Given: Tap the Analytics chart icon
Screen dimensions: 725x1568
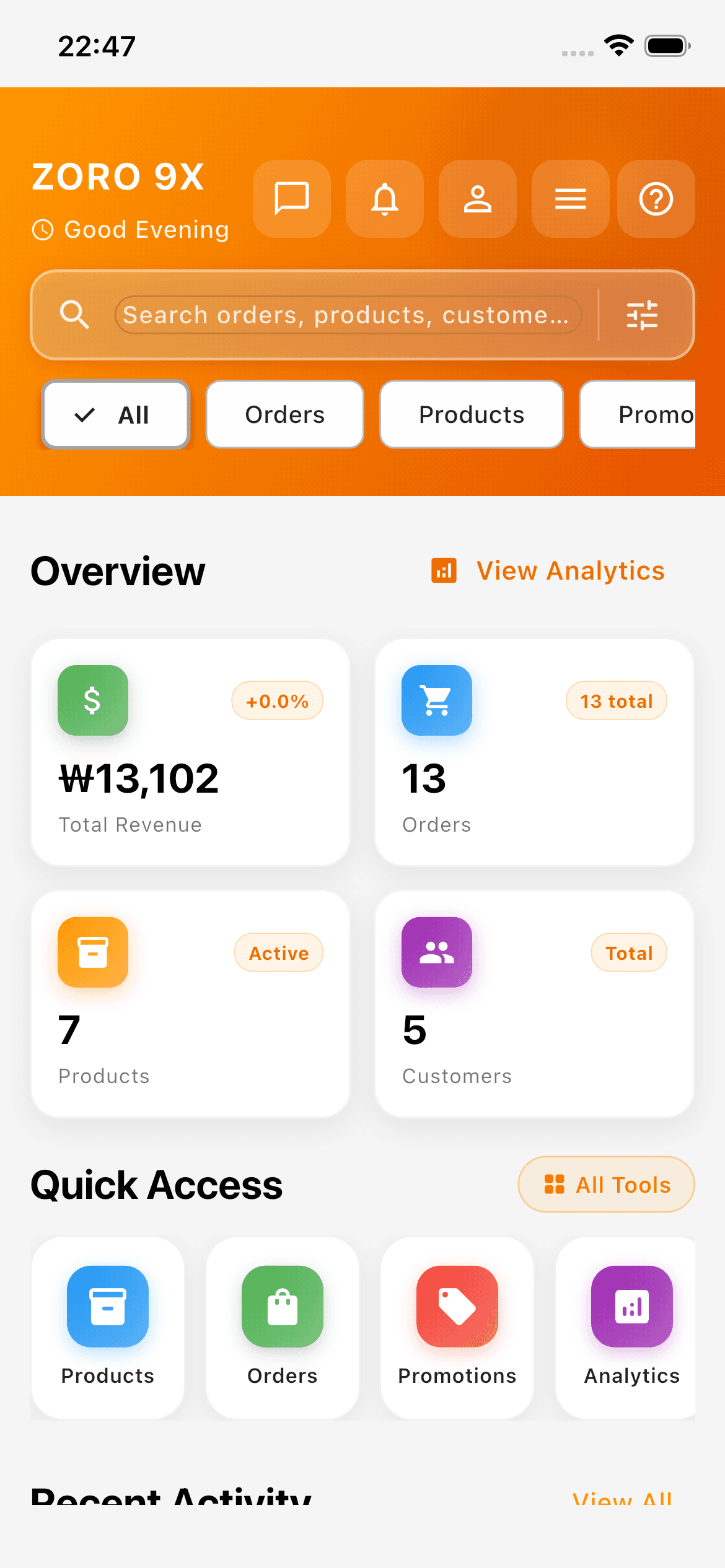Looking at the screenshot, I should [x=632, y=1307].
